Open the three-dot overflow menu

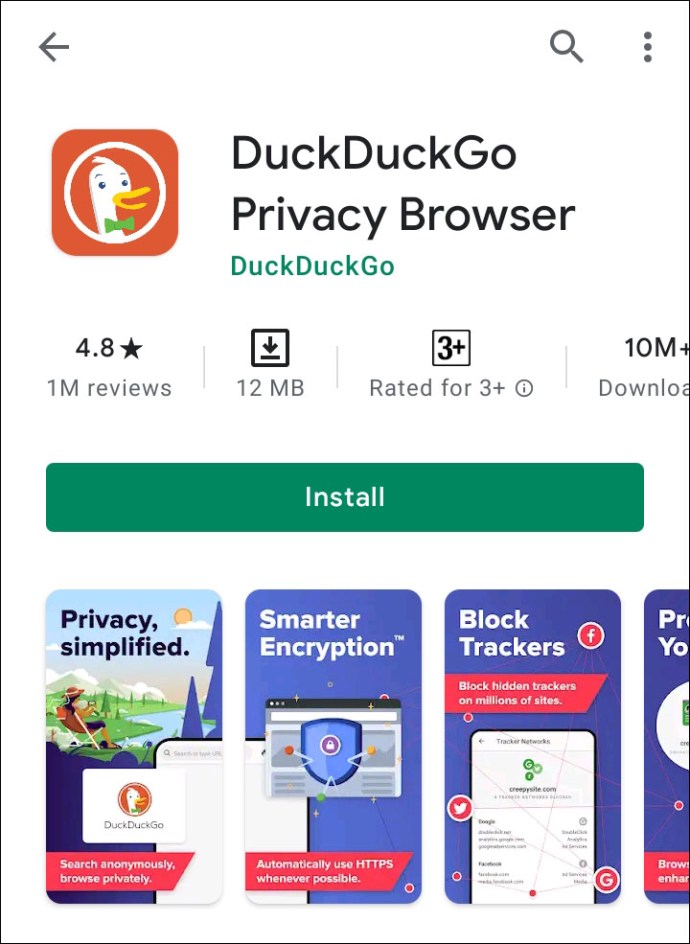point(647,46)
